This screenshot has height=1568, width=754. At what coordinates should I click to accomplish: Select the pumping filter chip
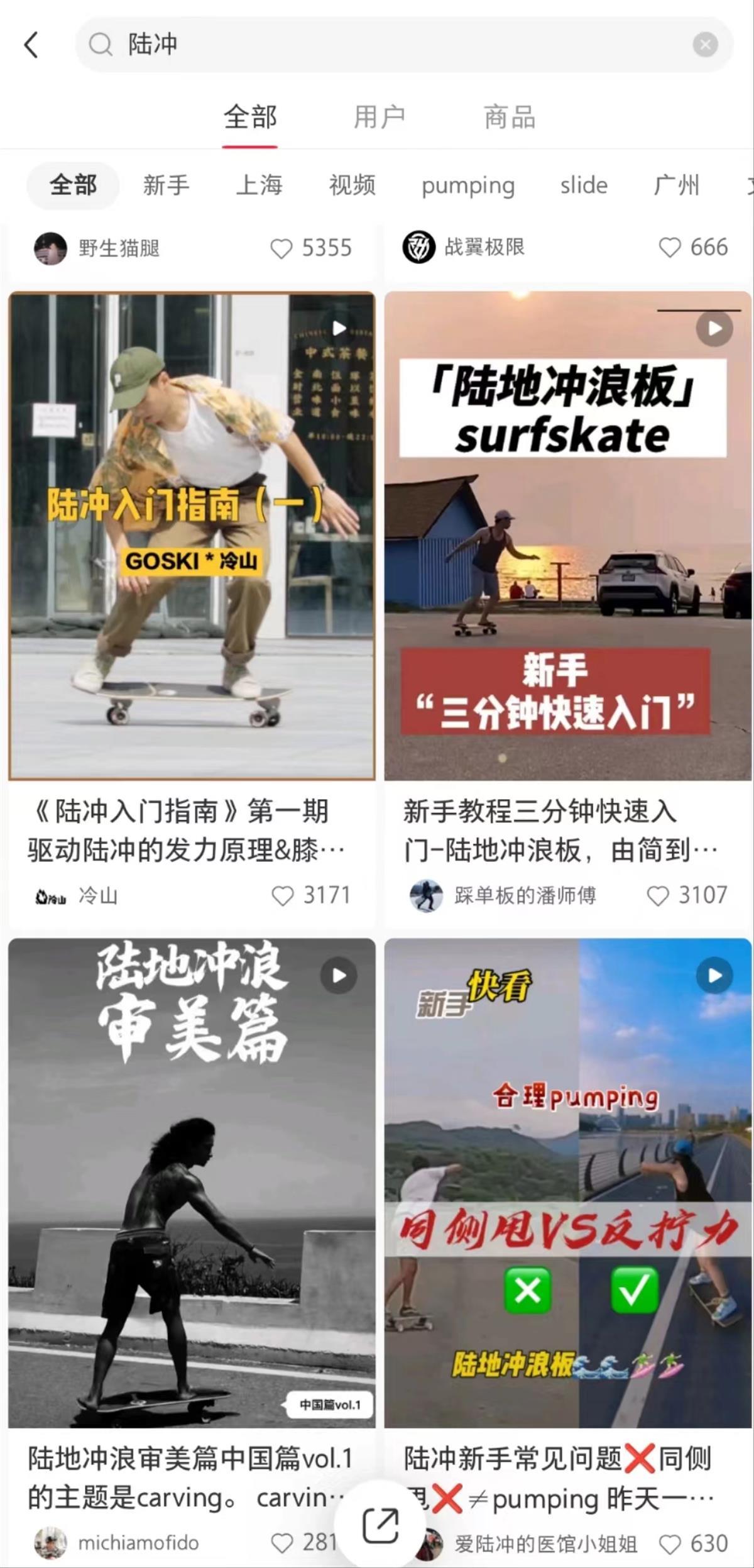pyautogui.click(x=468, y=185)
